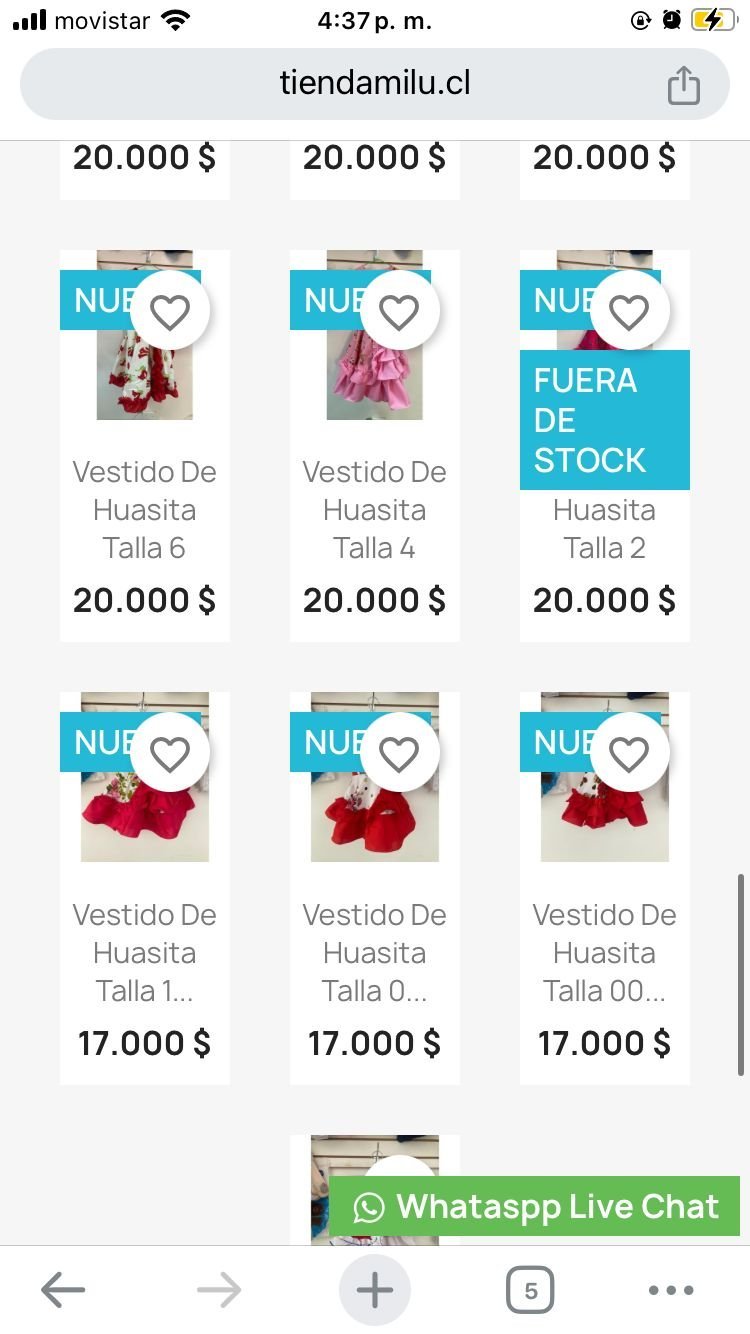Open the browser's more options menu
750x1334 pixels.
click(x=670, y=1290)
